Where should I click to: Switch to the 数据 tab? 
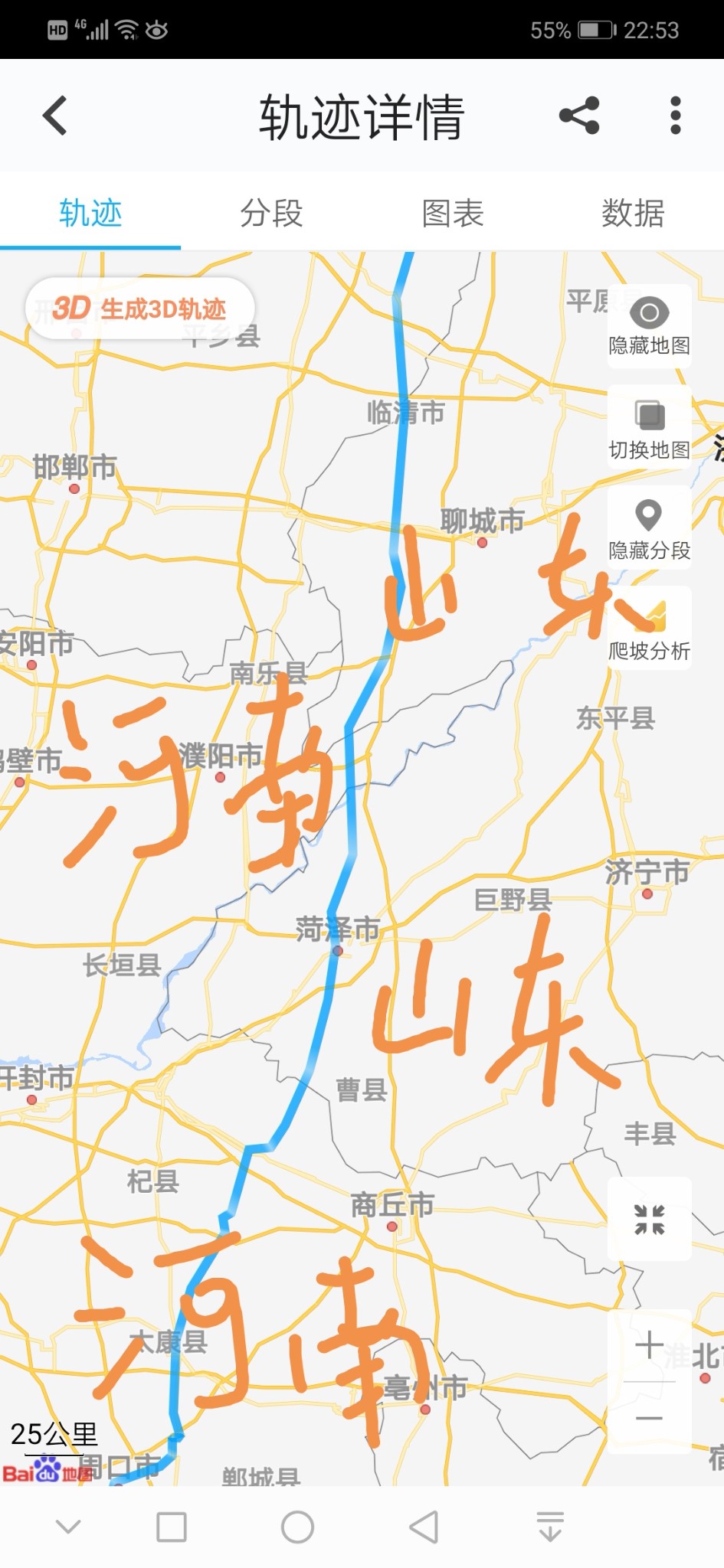pos(633,213)
